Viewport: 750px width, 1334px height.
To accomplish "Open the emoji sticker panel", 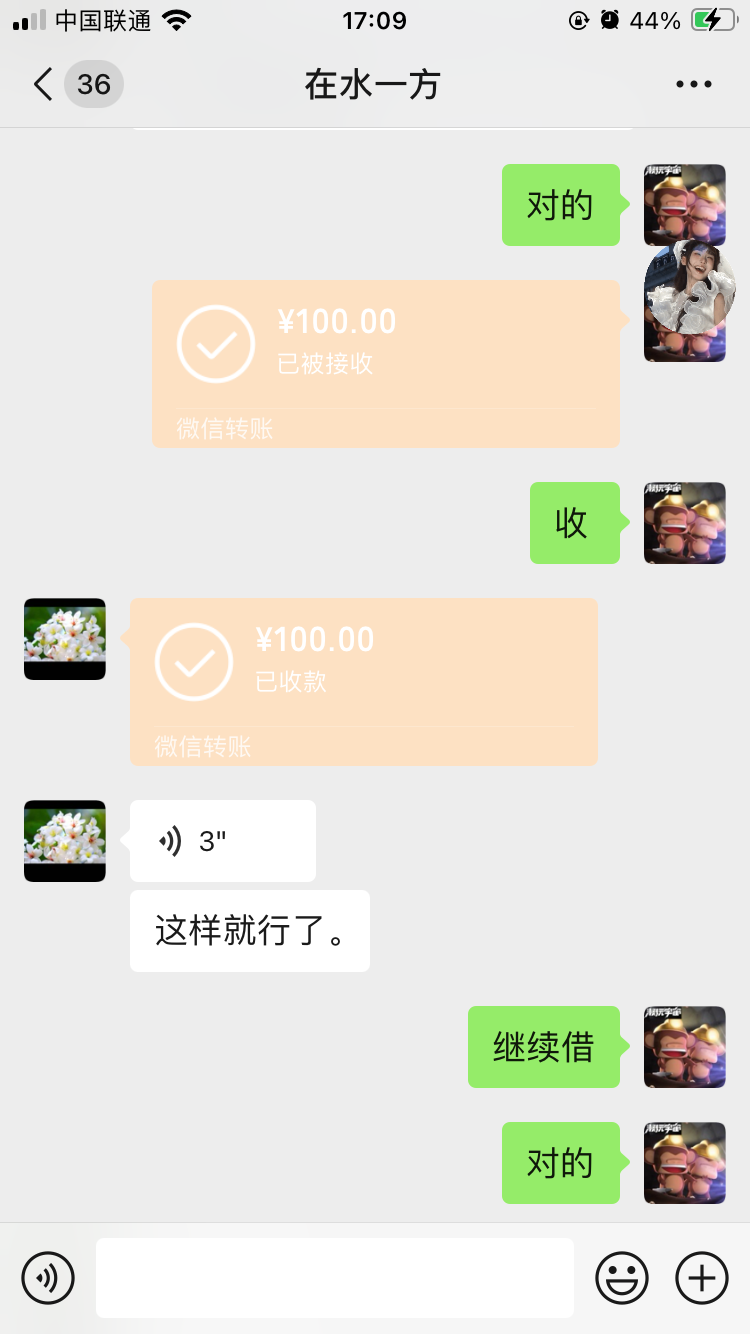I will (x=622, y=1278).
